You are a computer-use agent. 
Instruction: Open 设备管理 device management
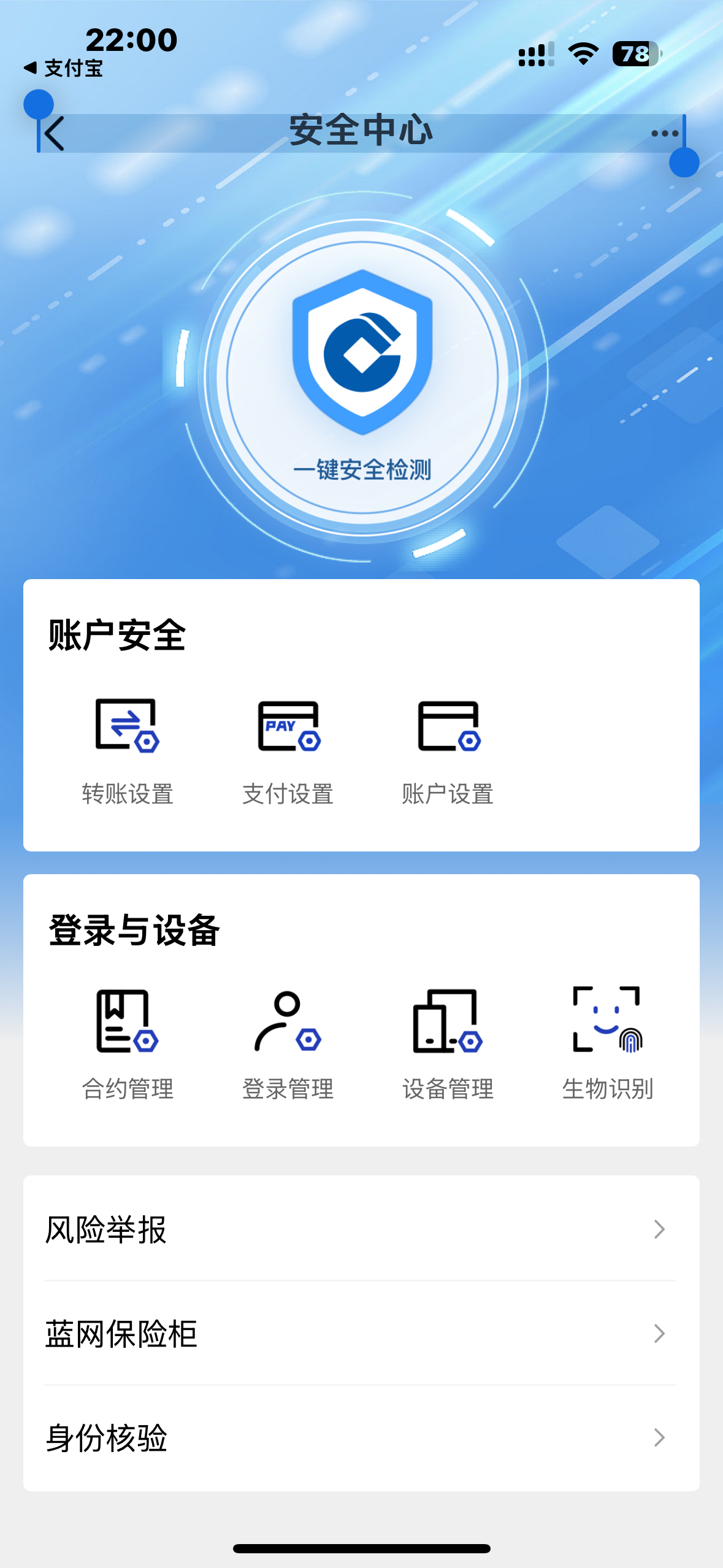[448, 1044]
